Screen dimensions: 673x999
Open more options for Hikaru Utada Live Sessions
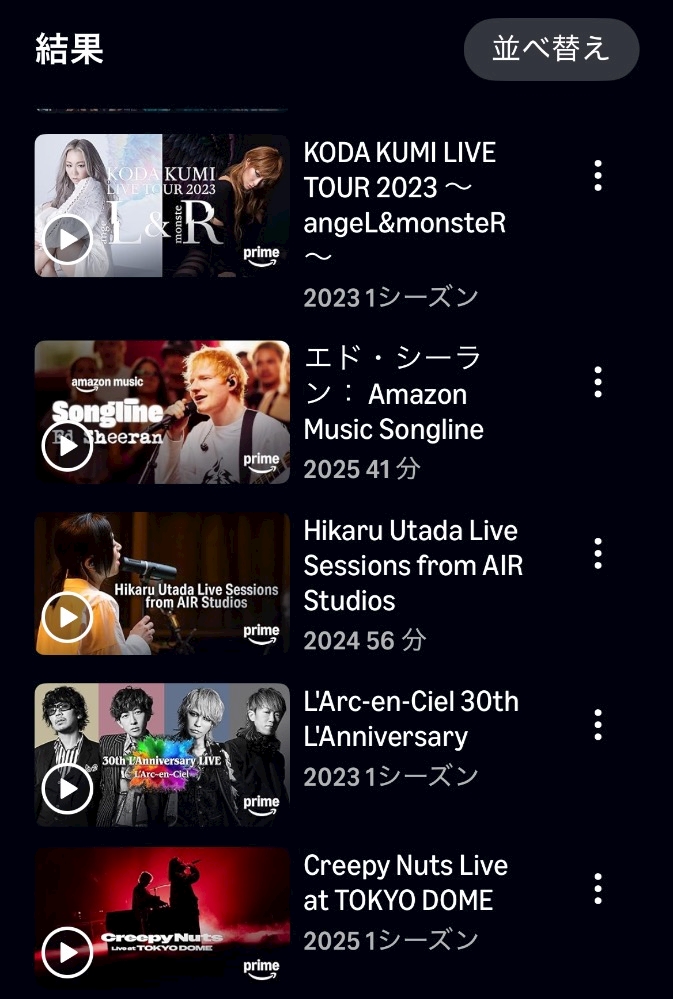click(x=598, y=553)
